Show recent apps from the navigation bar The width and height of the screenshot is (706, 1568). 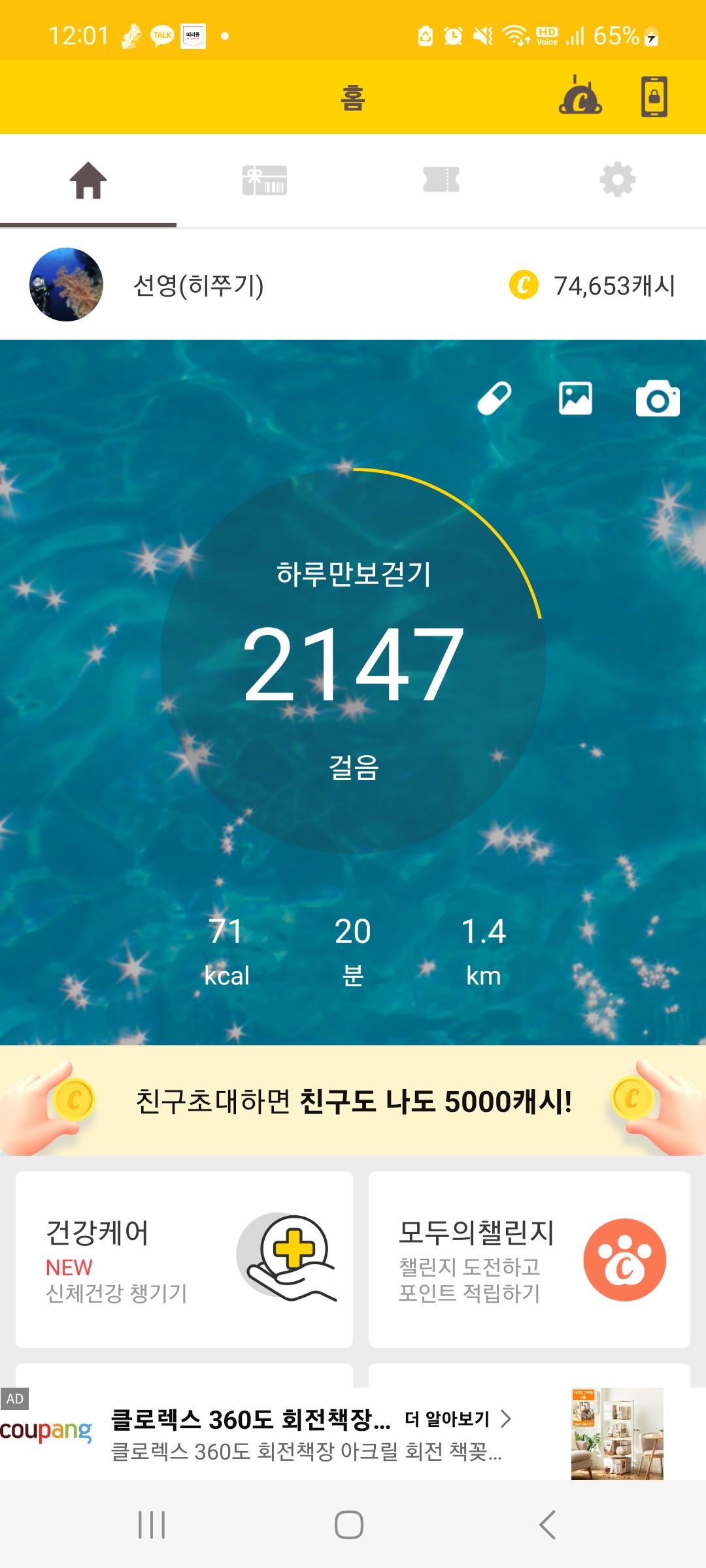pos(152,1525)
